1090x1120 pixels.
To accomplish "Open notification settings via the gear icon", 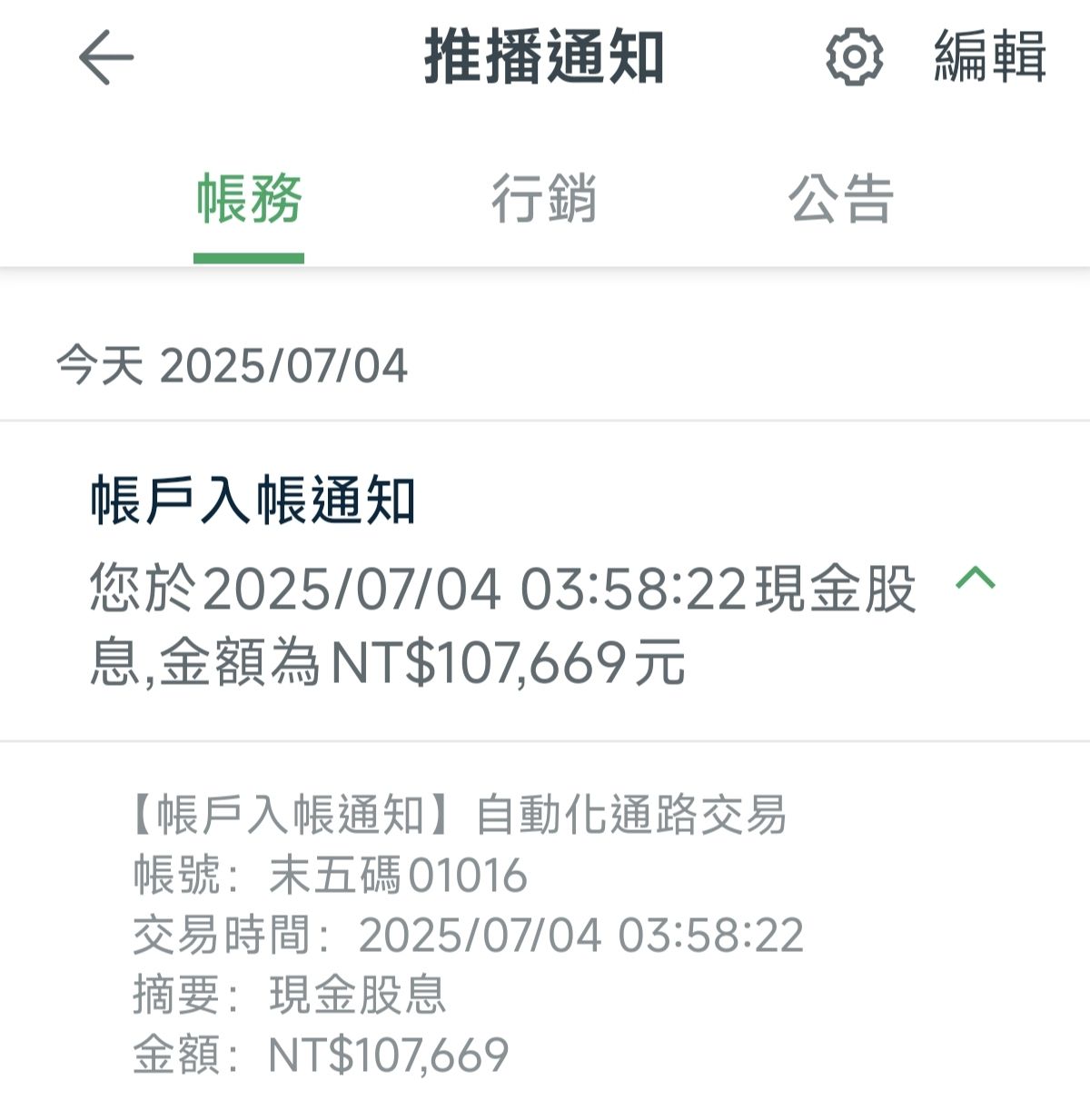I will coord(853,57).
